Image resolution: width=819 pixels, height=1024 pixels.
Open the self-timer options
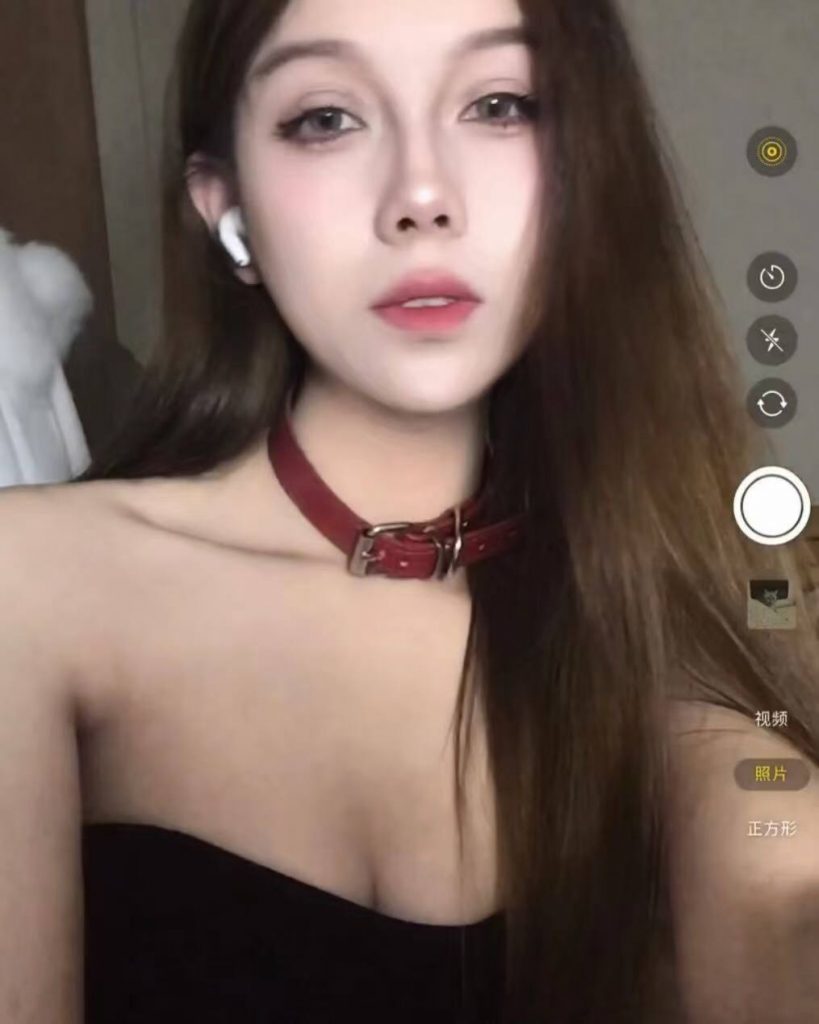pyautogui.click(x=771, y=277)
